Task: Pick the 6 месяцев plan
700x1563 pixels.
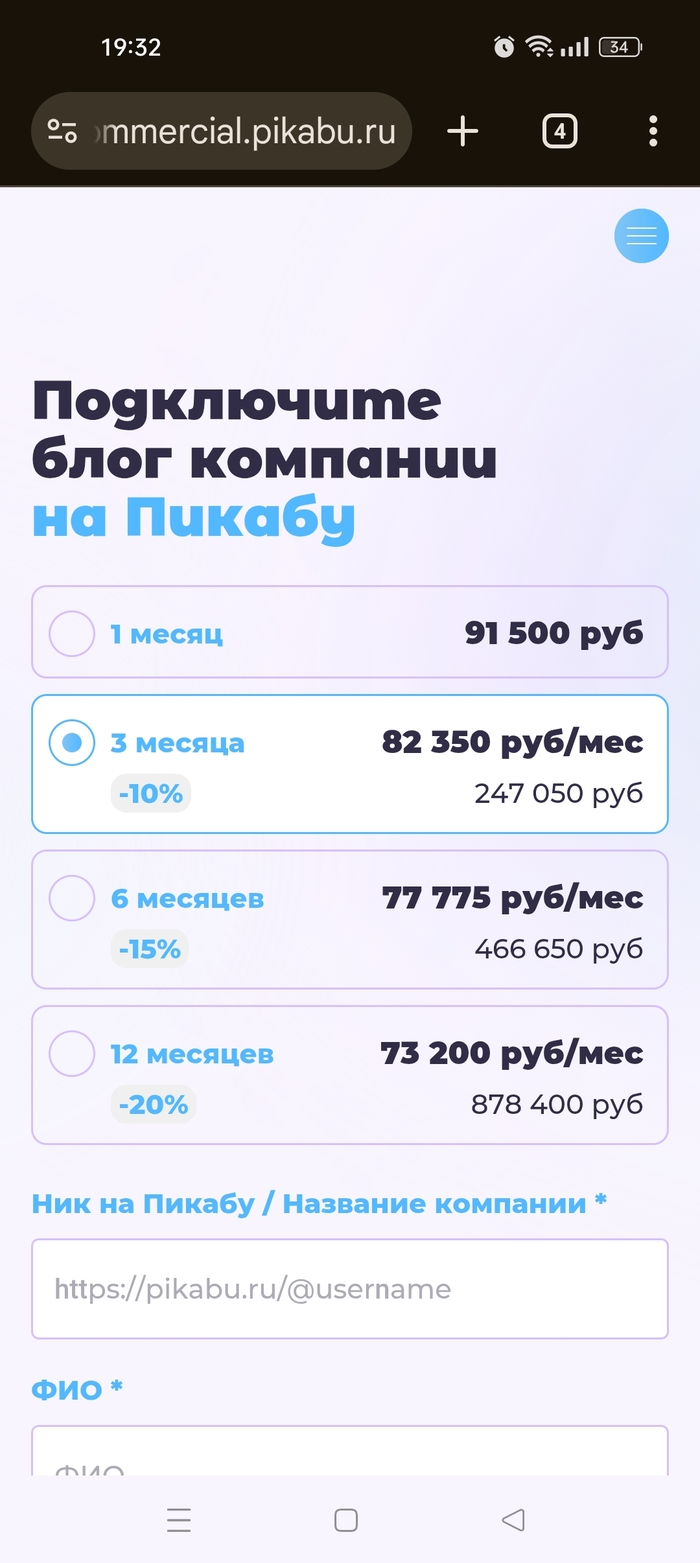Action: (x=350, y=920)
